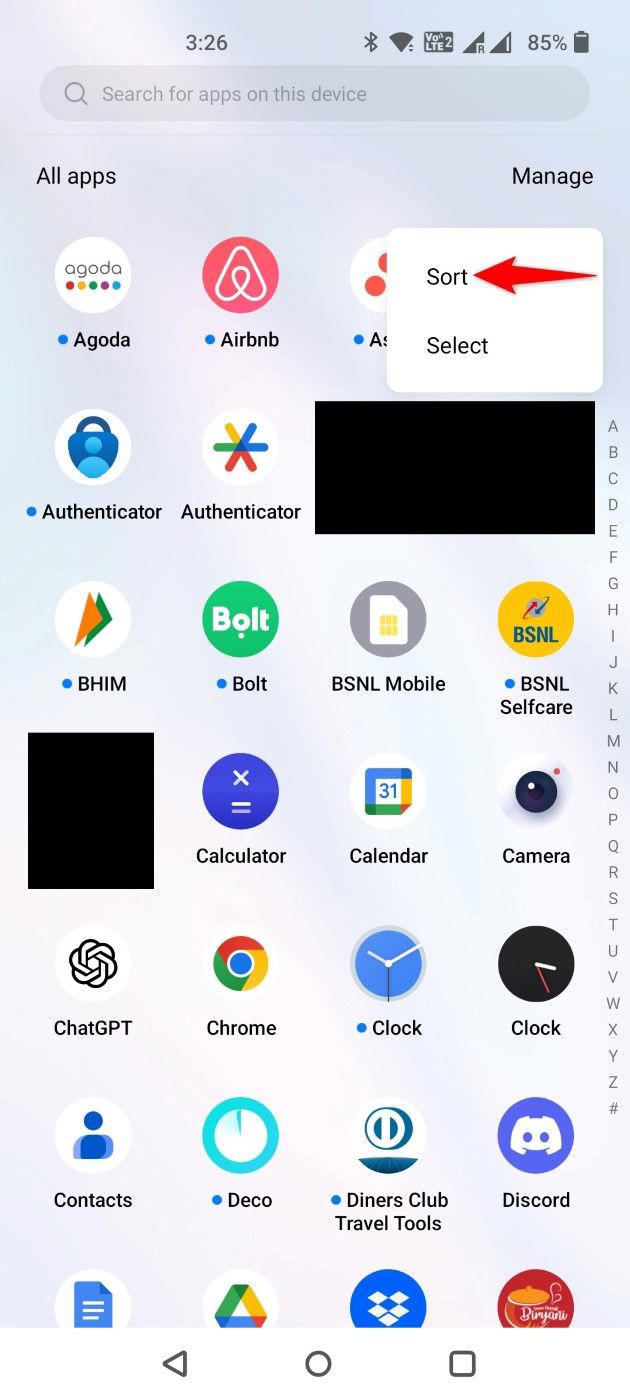The height and width of the screenshot is (1400, 630).
Task: Open Discord
Action: [536, 1135]
